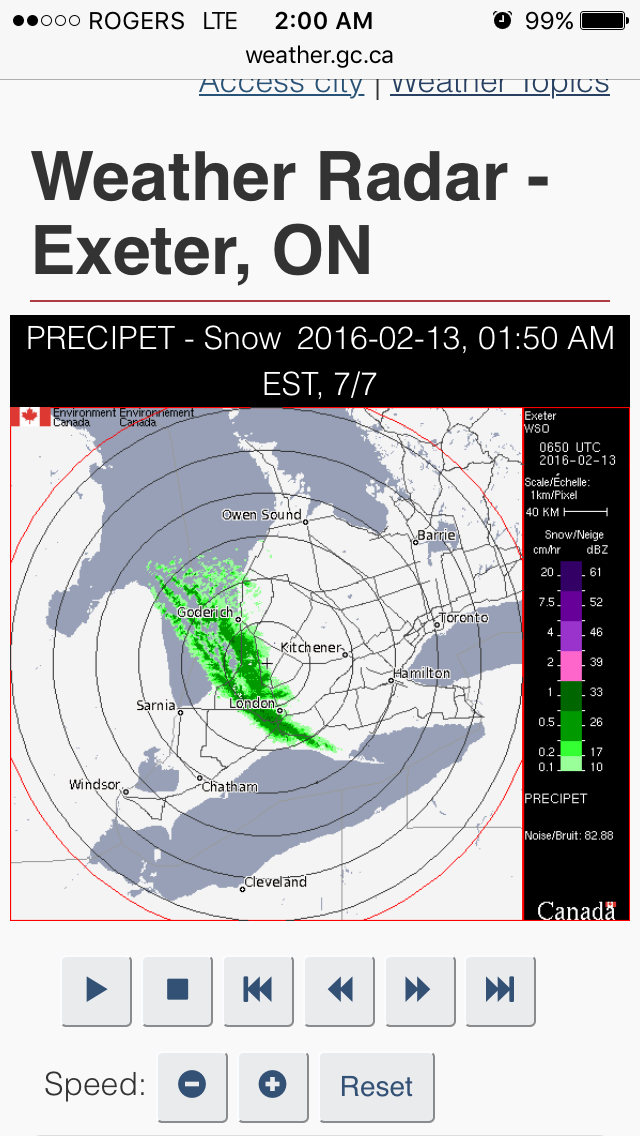Jump to the first radar frame
640x1136 pixels.
(x=258, y=990)
